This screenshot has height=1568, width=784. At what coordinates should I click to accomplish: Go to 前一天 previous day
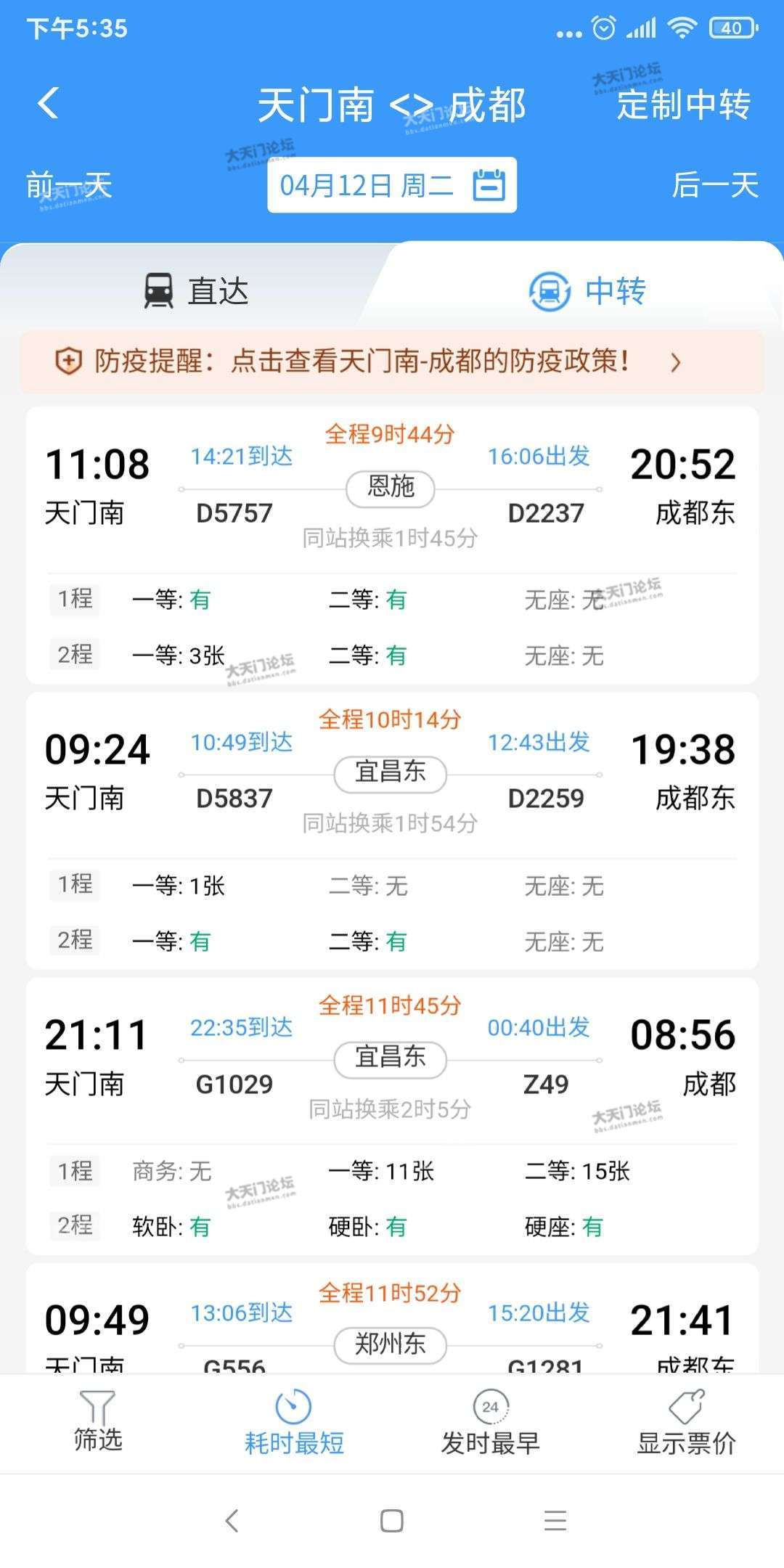tap(69, 185)
